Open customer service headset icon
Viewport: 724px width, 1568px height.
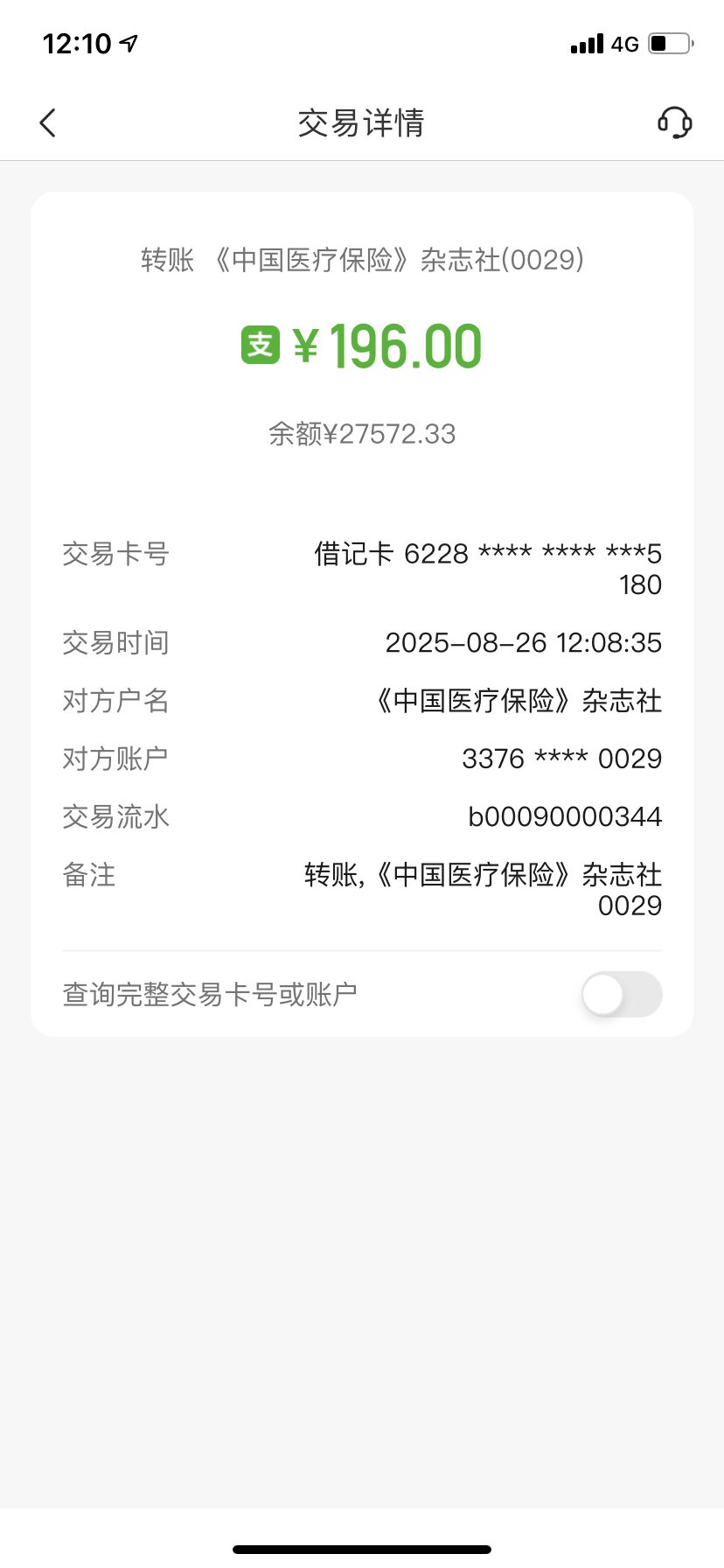pos(674,122)
